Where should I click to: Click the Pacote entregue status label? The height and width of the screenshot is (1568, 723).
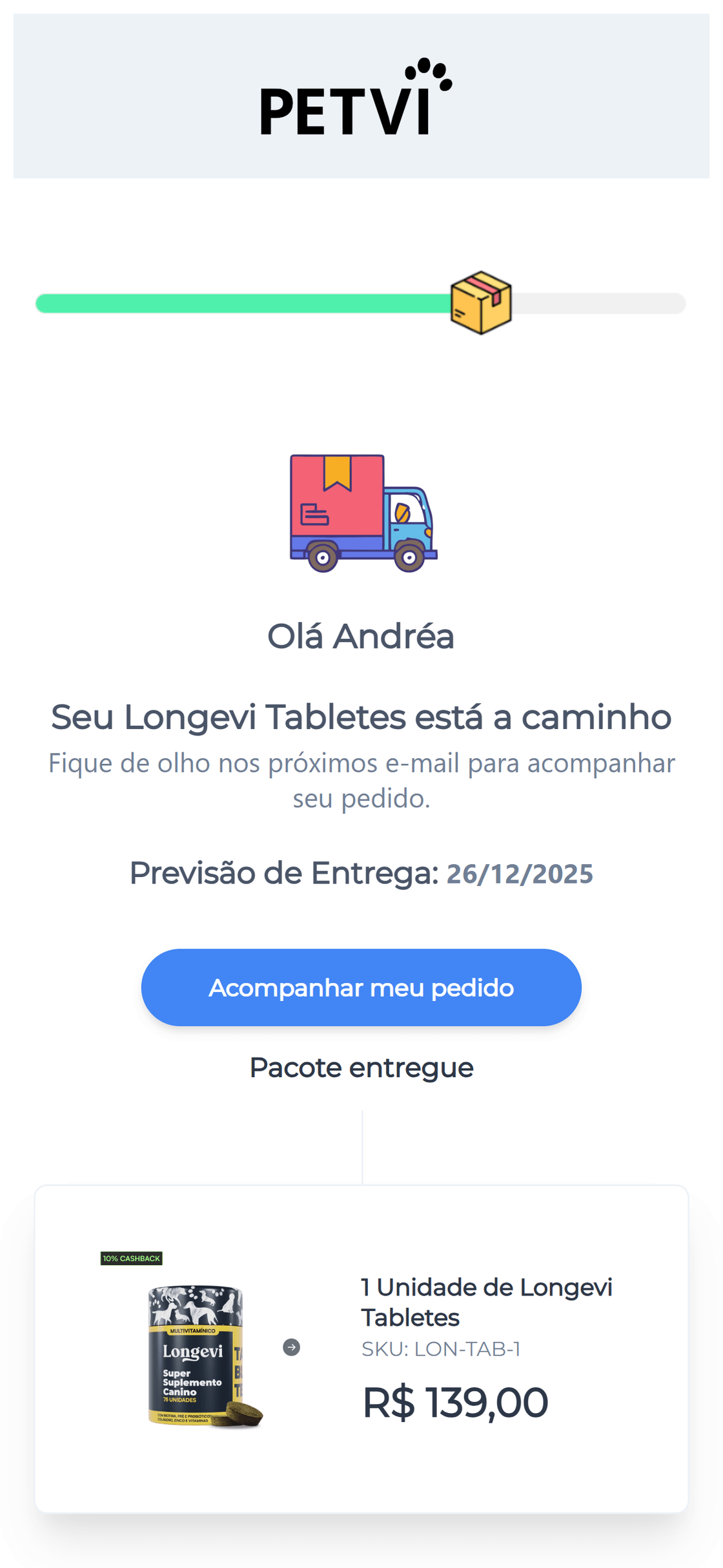(x=361, y=1068)
